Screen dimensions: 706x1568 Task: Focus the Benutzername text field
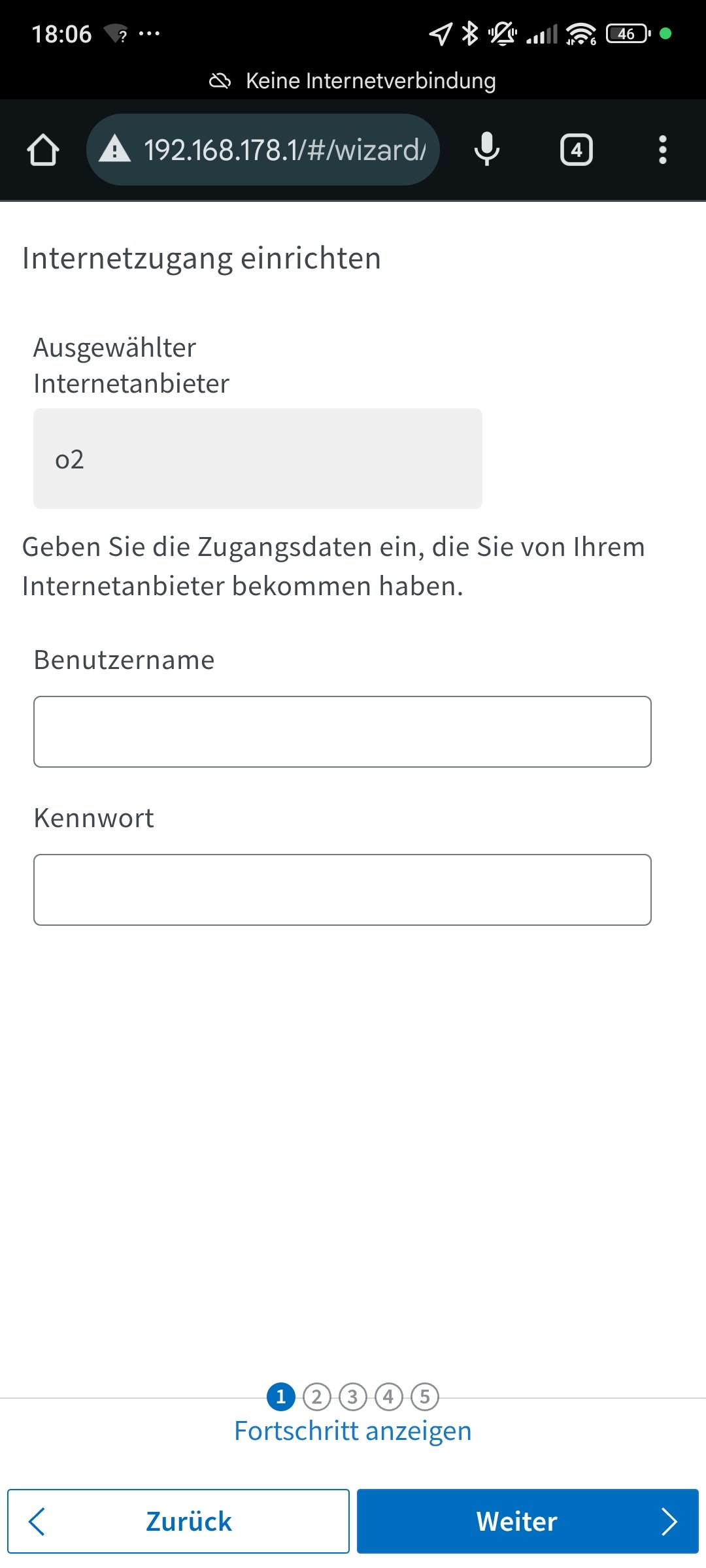[342, 732]
